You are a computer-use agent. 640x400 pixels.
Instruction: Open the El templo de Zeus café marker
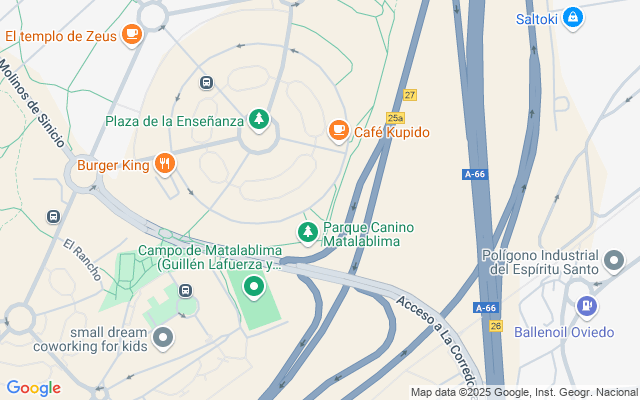131,36
